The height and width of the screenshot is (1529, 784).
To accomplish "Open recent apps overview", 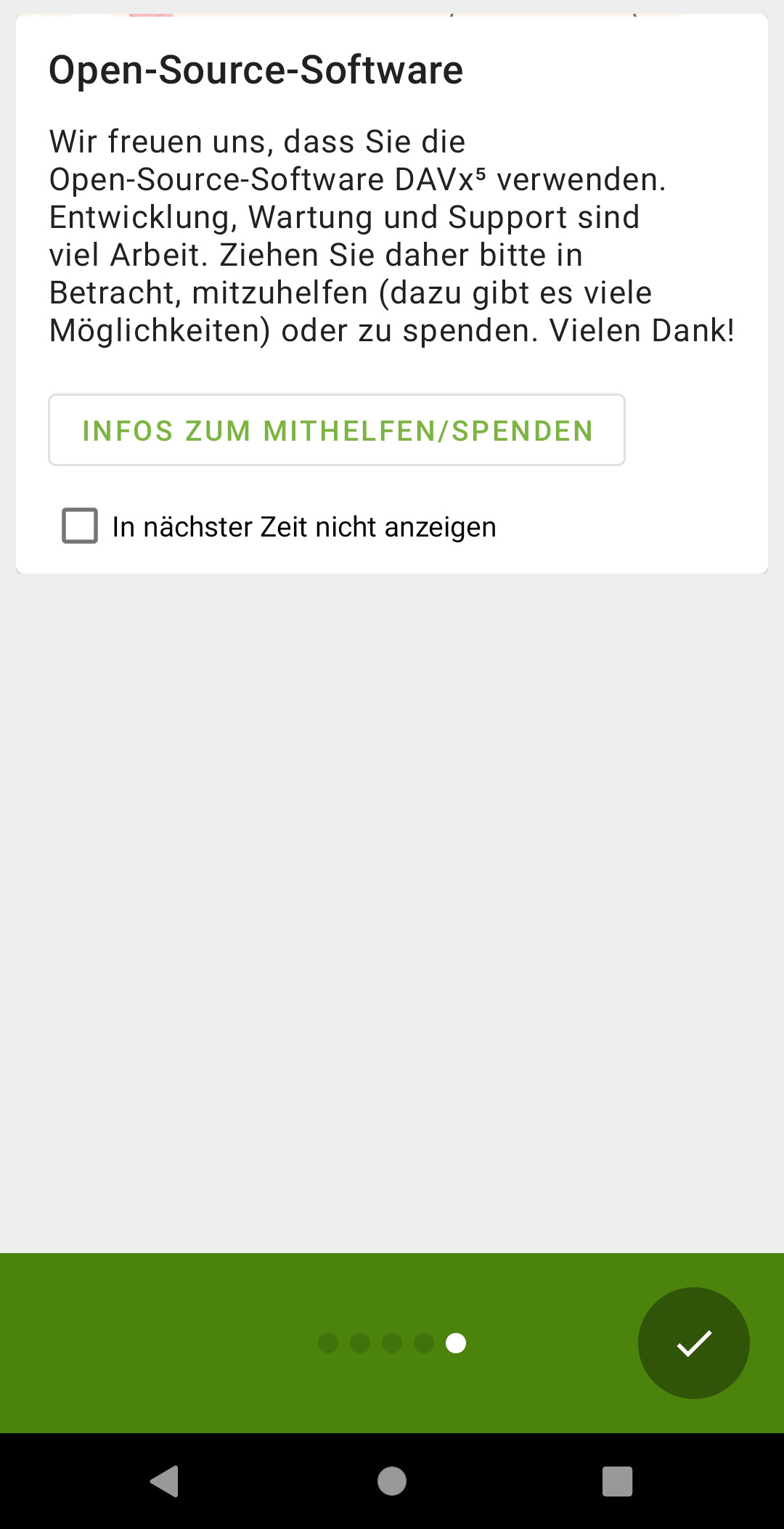I will tap(617, 1481).
